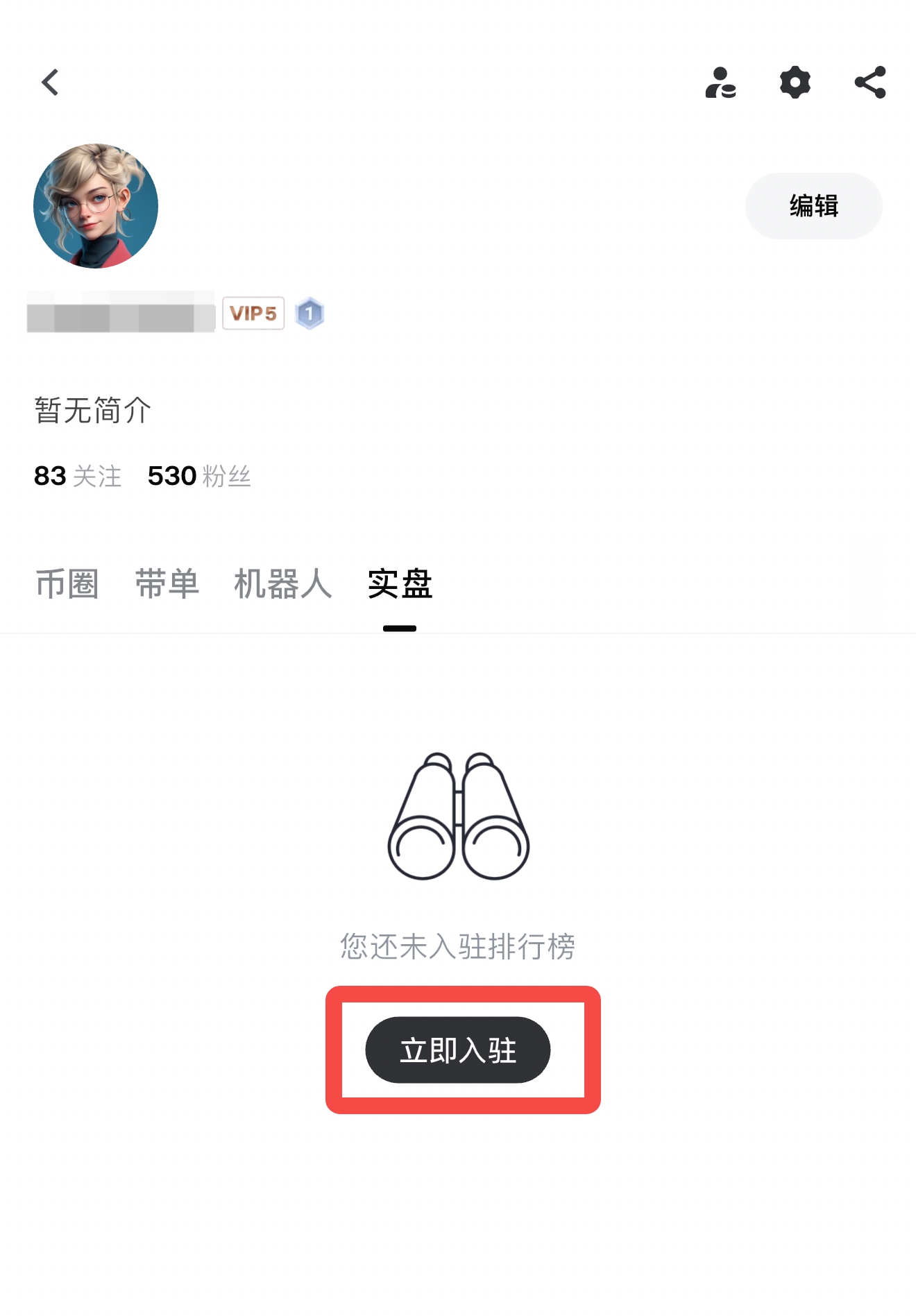Switch to the 带单 tab
Image resolution: width=916 pixels, height=1316 pixels.
point(167,583)
